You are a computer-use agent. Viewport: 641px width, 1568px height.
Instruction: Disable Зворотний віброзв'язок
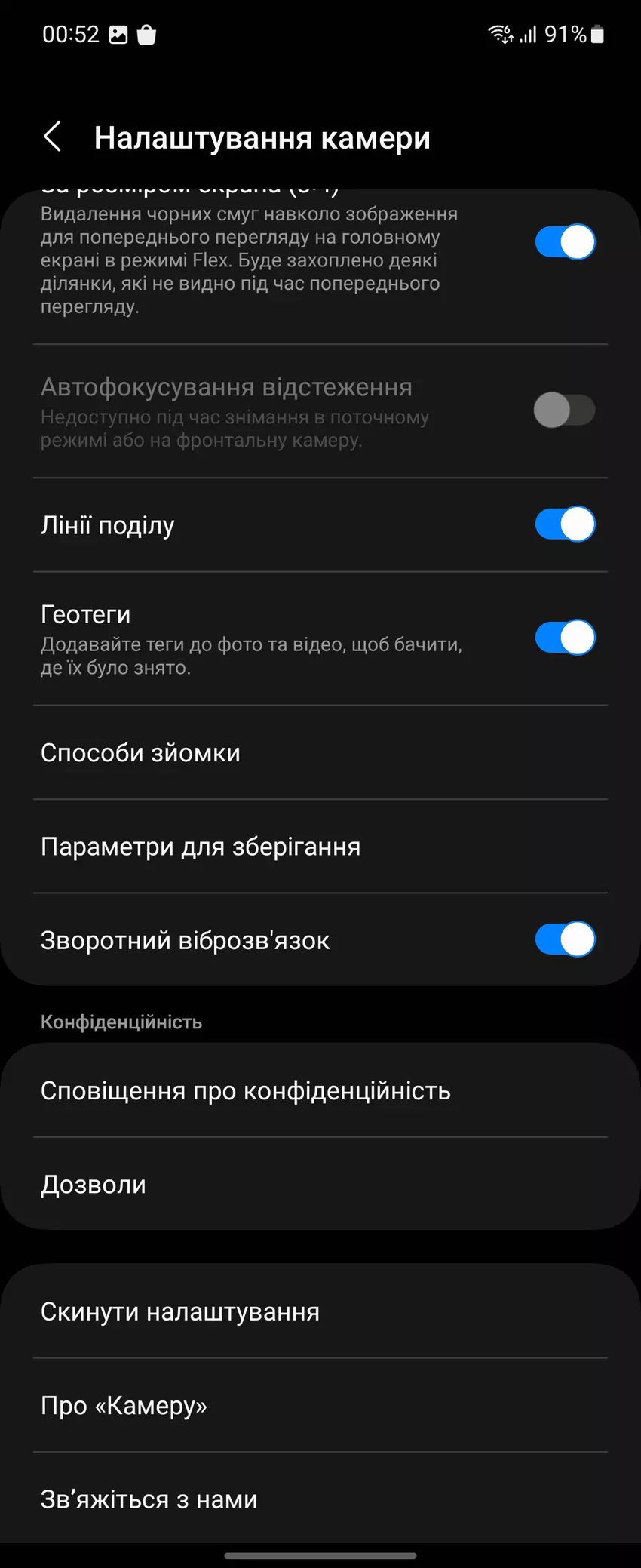coord(565,940)
